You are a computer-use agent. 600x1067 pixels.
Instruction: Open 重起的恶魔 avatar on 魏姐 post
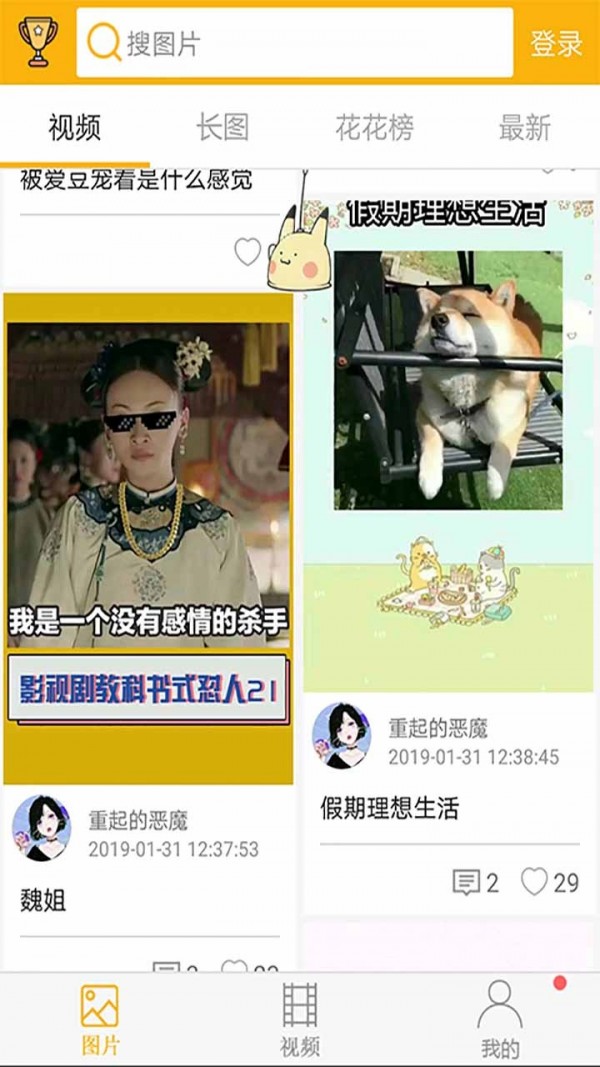pos(42,828)
